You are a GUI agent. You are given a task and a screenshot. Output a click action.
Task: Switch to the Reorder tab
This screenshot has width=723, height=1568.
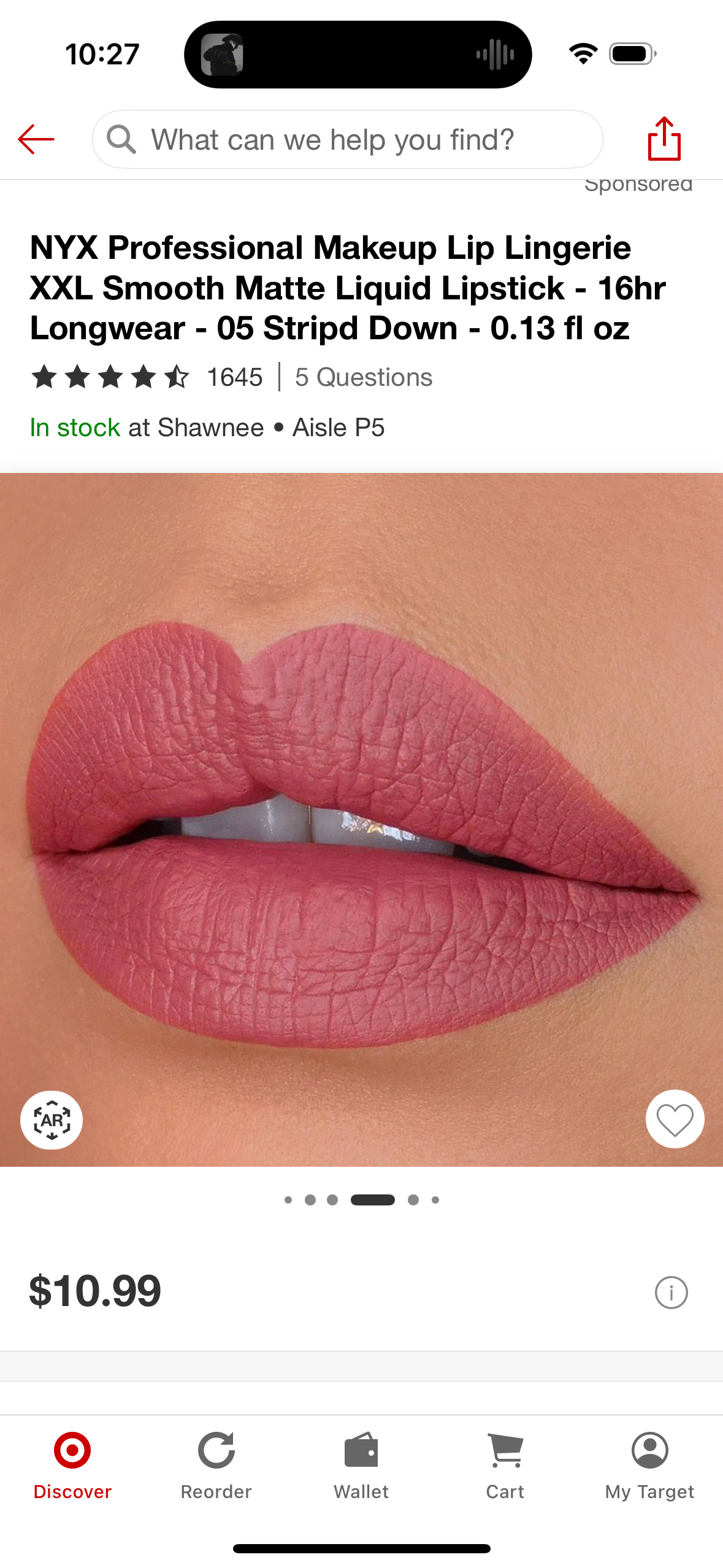click(216, 1464)
